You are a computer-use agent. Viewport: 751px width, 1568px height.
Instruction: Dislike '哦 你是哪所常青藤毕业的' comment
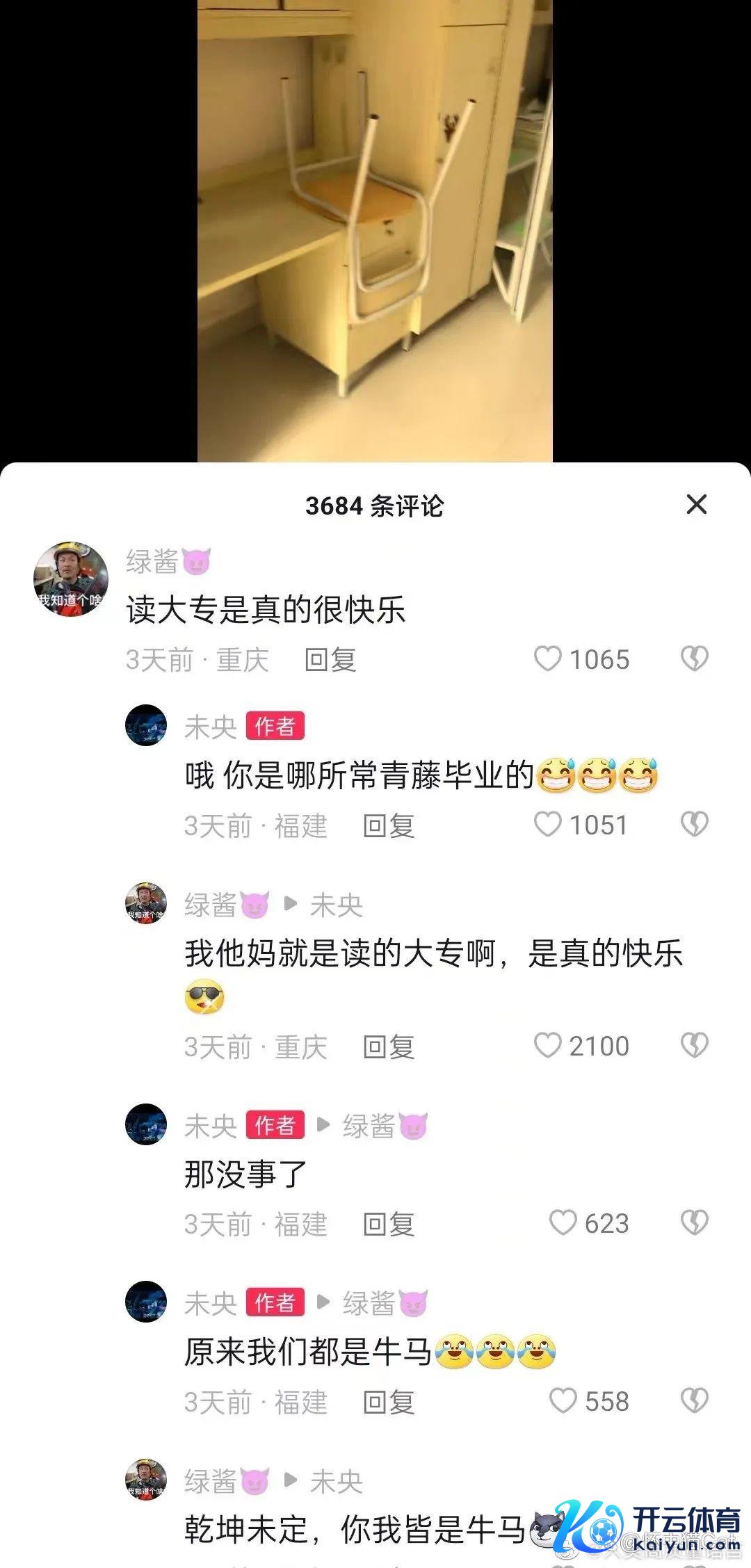click(x=694, y=825)
